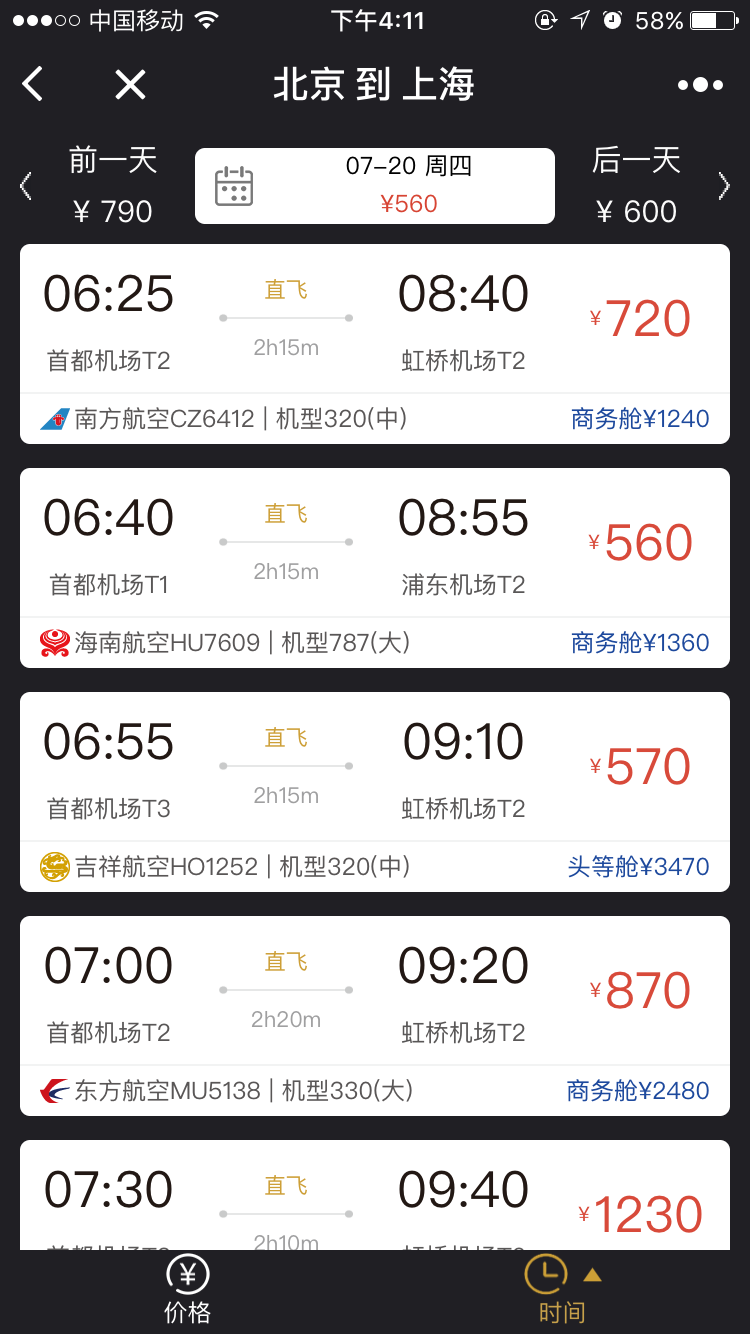Open the 06:25 China Southern CZ6412 flight
The width and height of the screenshot is (750, 1334).
pyautogui.click(x=375, y=344)
